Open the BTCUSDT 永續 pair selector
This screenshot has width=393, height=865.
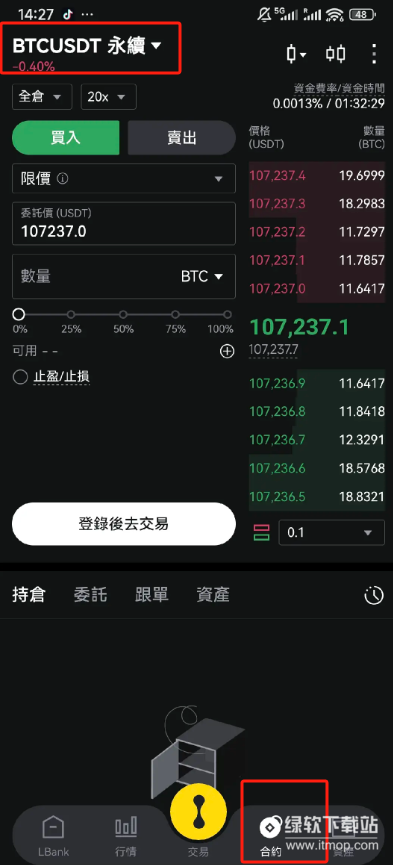point(87,46)
